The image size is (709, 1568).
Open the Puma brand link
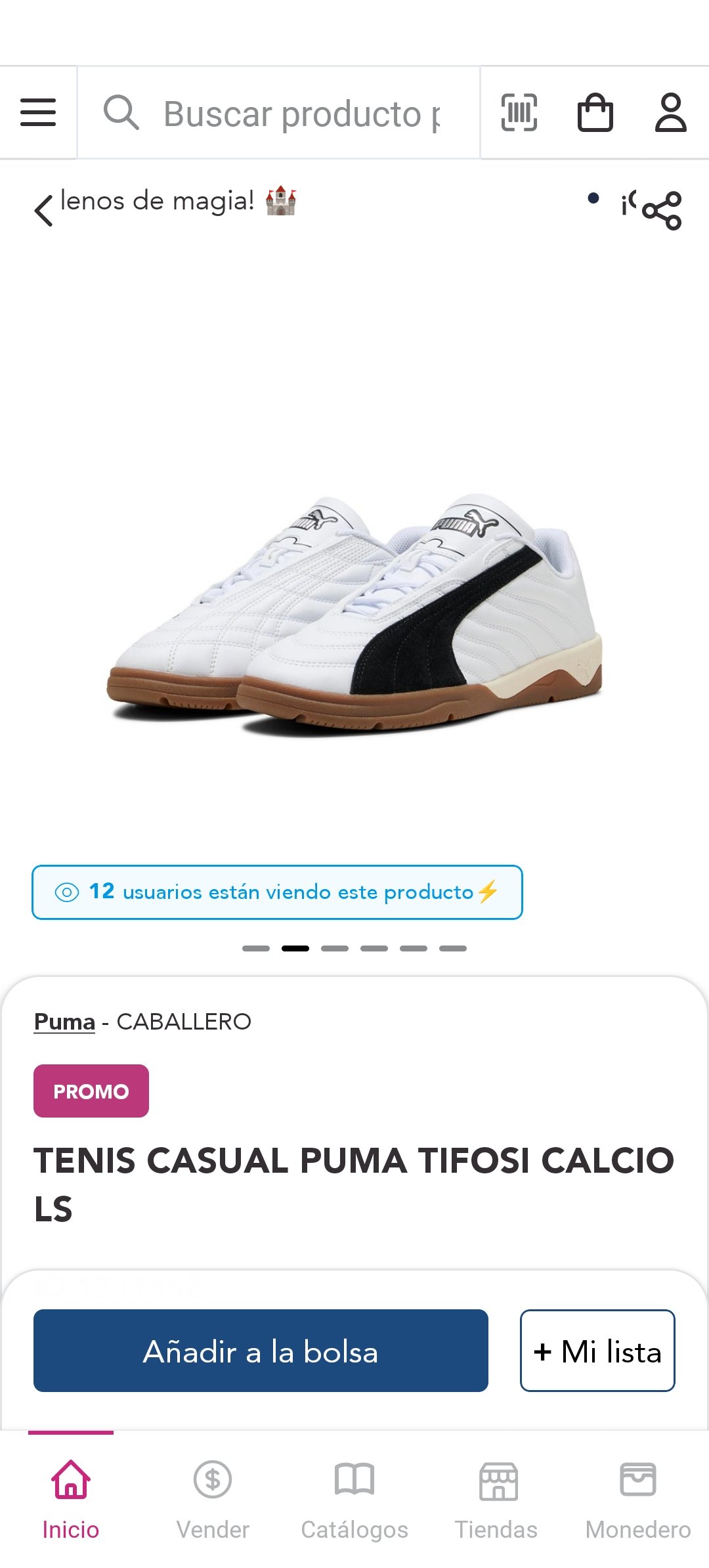pos(64,1022)
